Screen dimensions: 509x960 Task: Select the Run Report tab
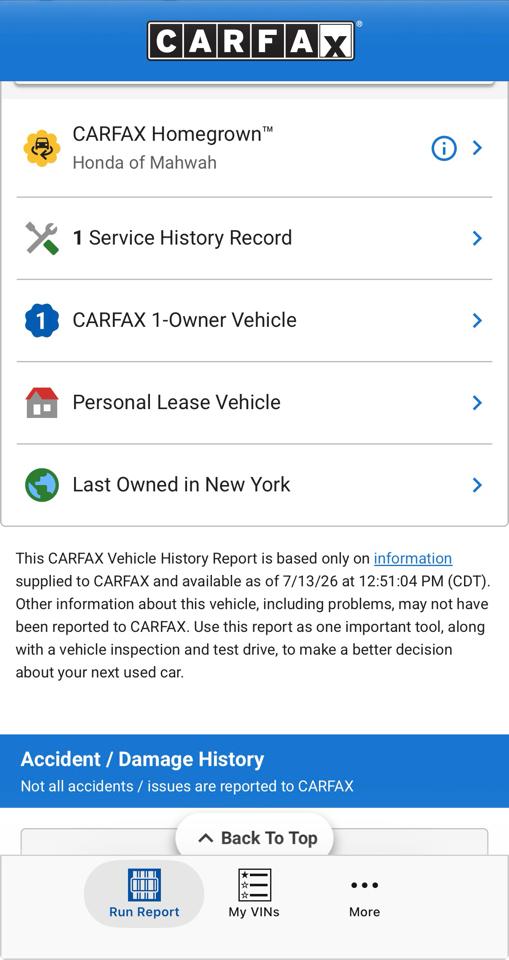coord(144,893)
